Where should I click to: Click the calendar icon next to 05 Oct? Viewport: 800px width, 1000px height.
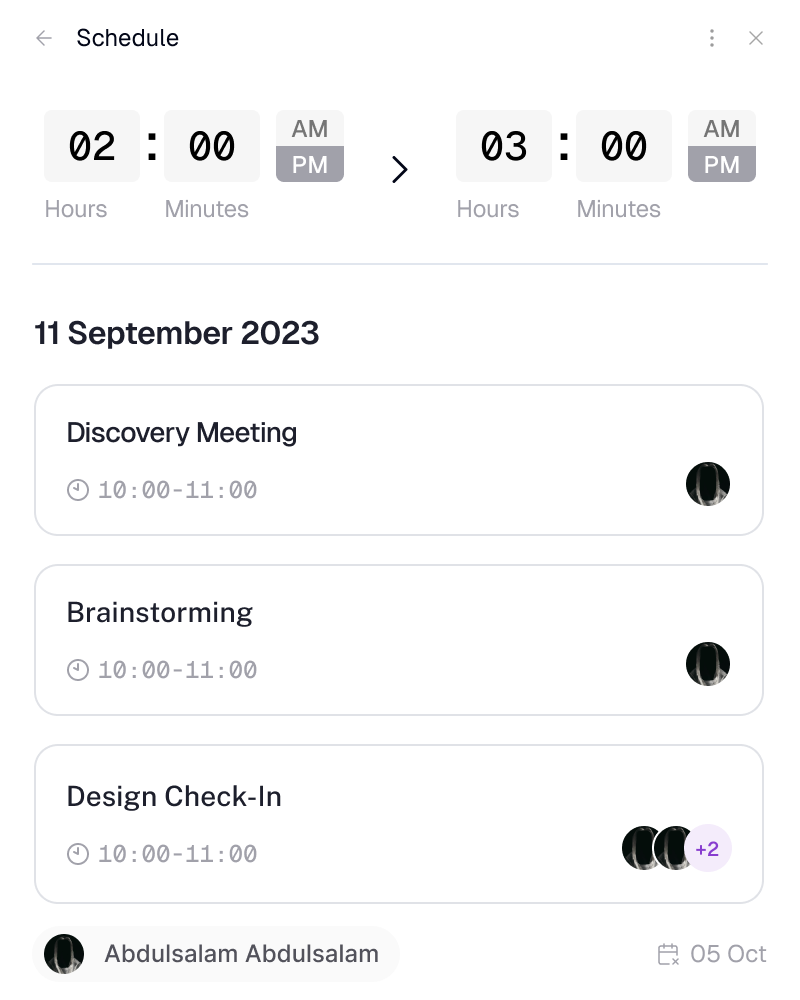(668, 954)
